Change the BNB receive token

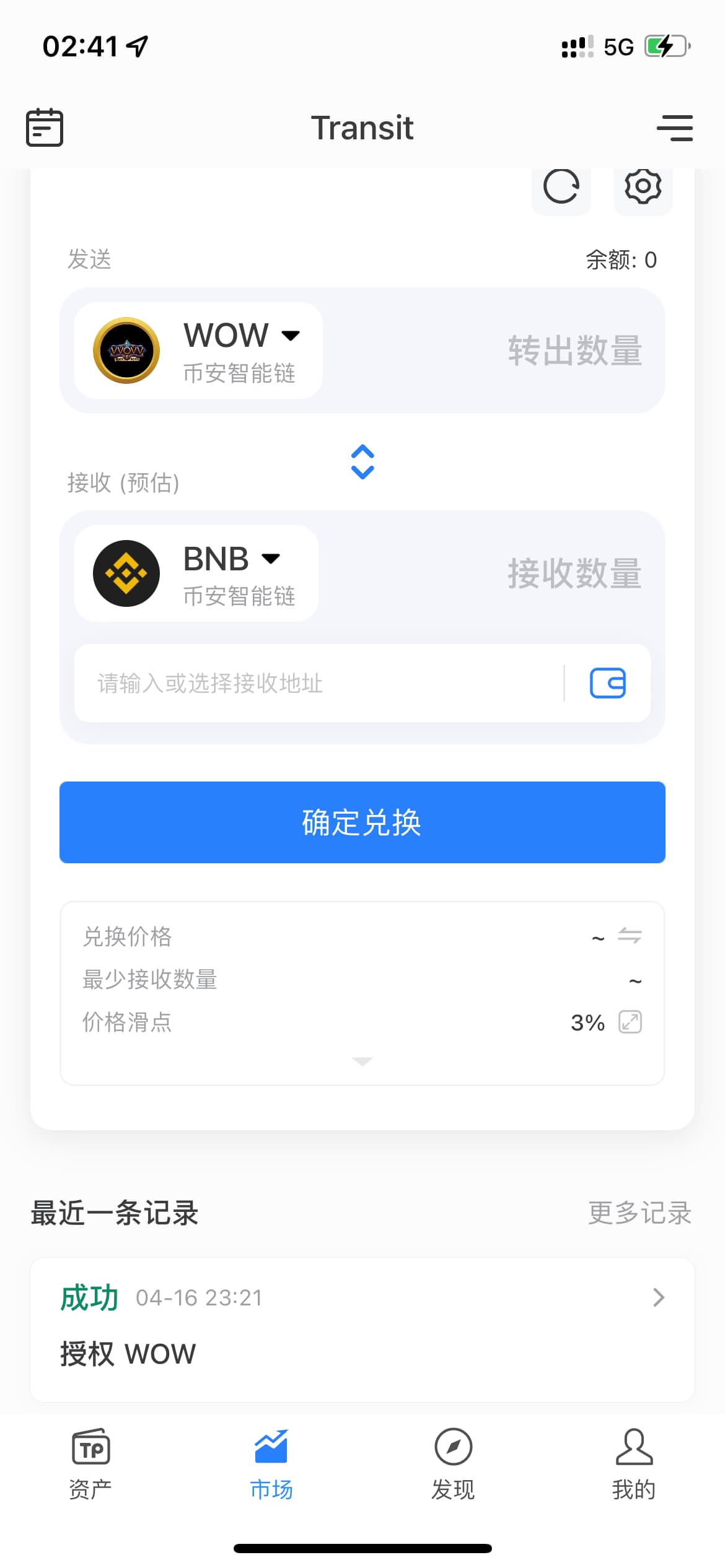[x=196, y=573]
